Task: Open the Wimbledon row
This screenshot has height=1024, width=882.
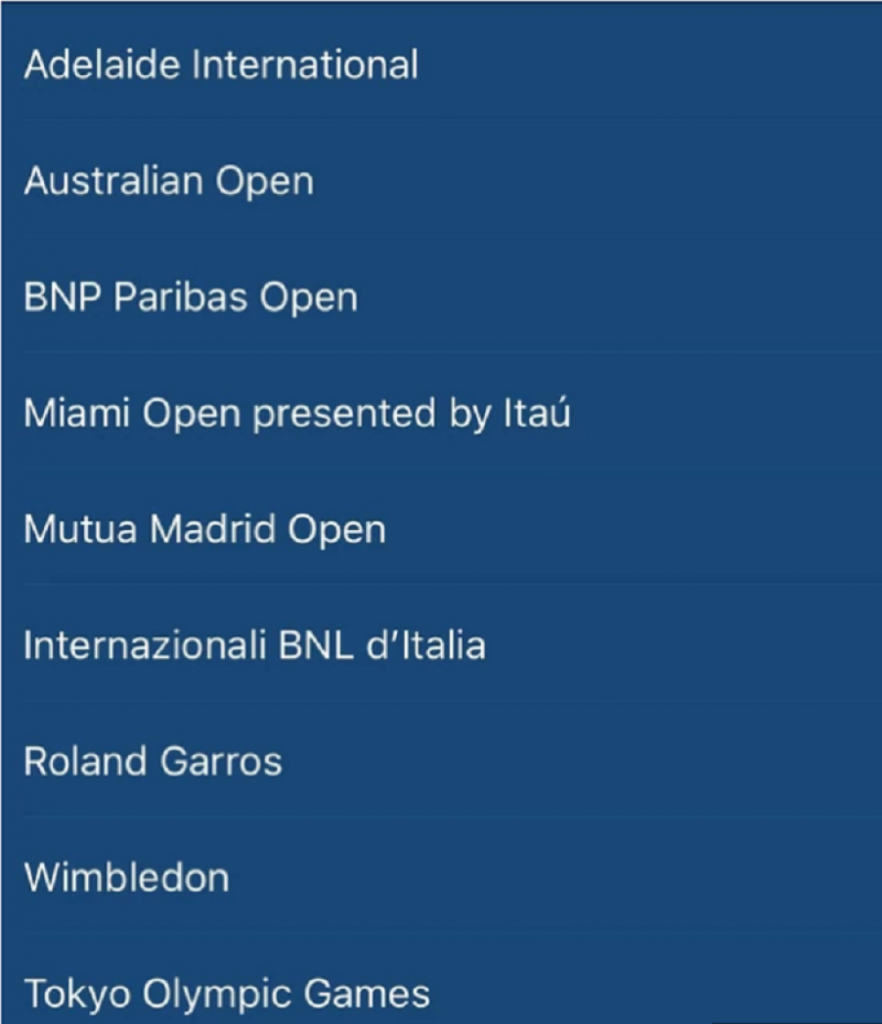Action: pos(127,878)
